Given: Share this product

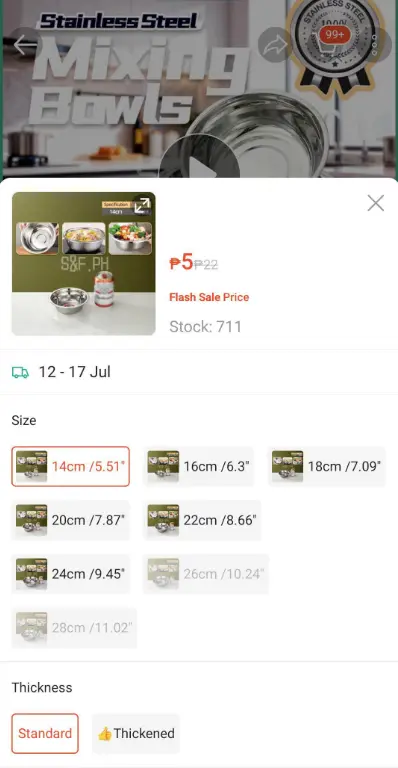Looking at the screenshot, I should click(275, 45).
